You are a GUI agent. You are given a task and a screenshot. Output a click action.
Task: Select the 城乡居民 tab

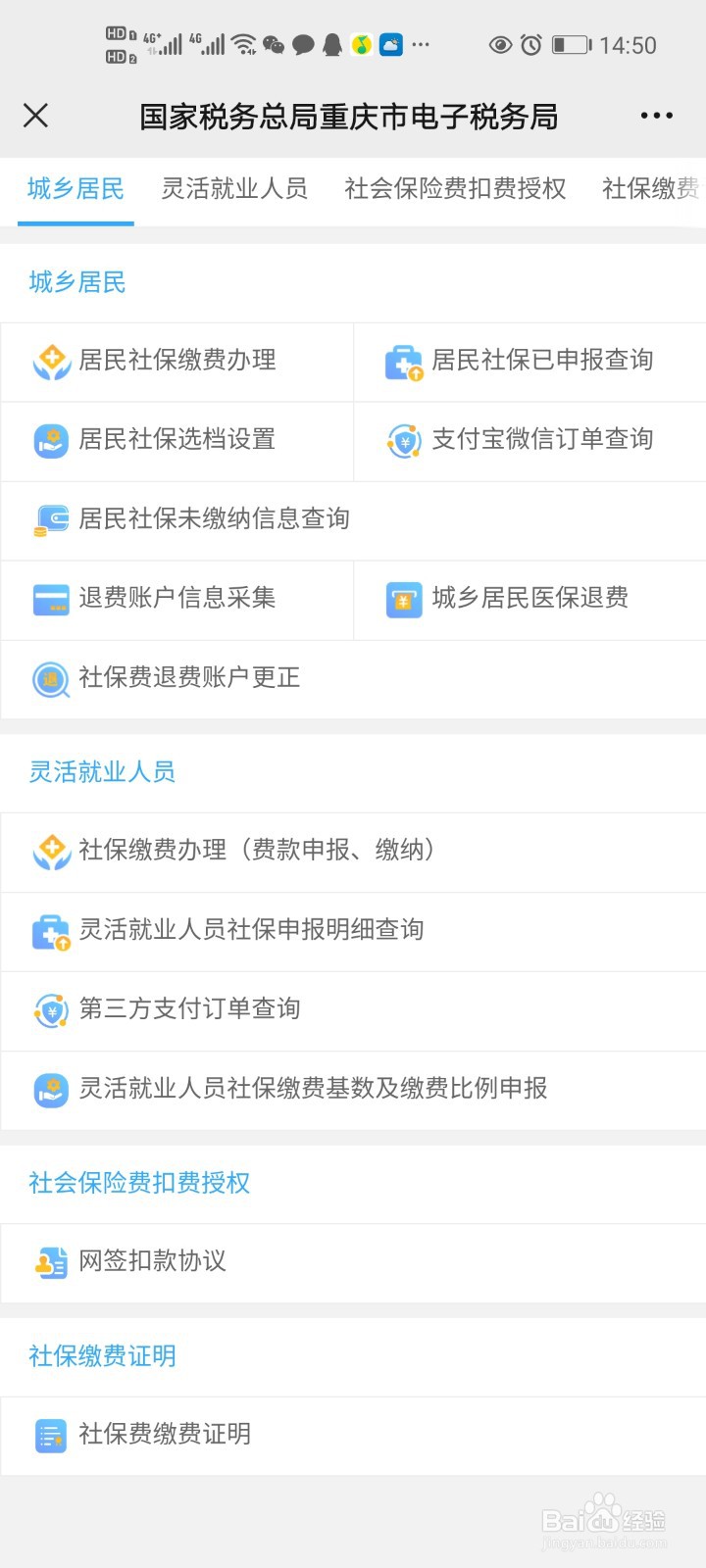click(x=75, y=188)
